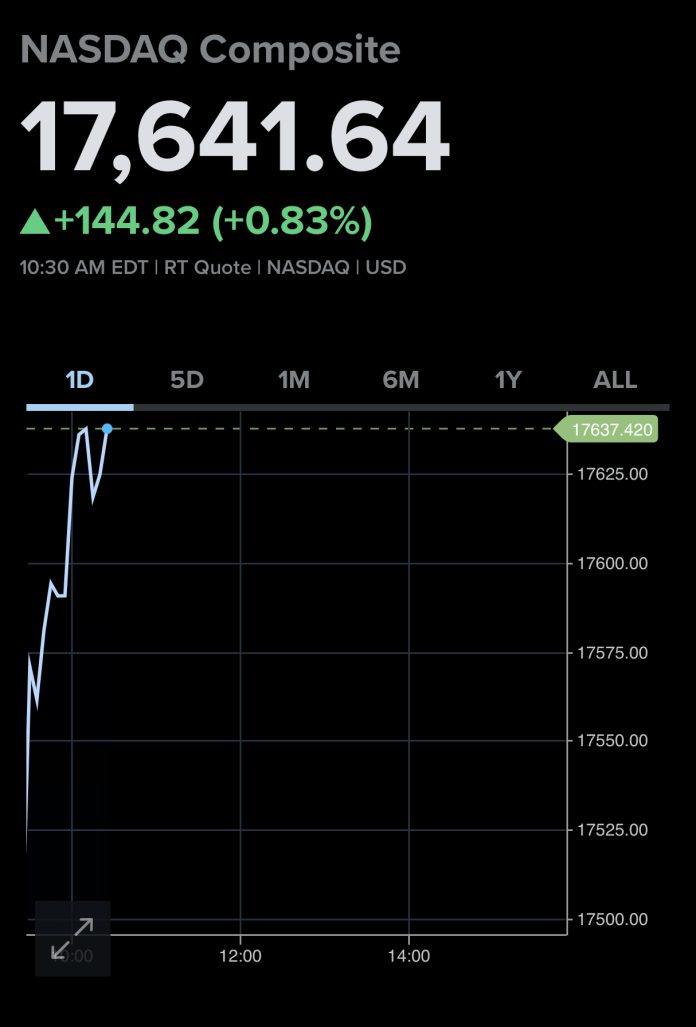Image resolution: width=696 pixels, height=1027 pixels.
Task: Select the 1D chart range
Action: point(79,380)
